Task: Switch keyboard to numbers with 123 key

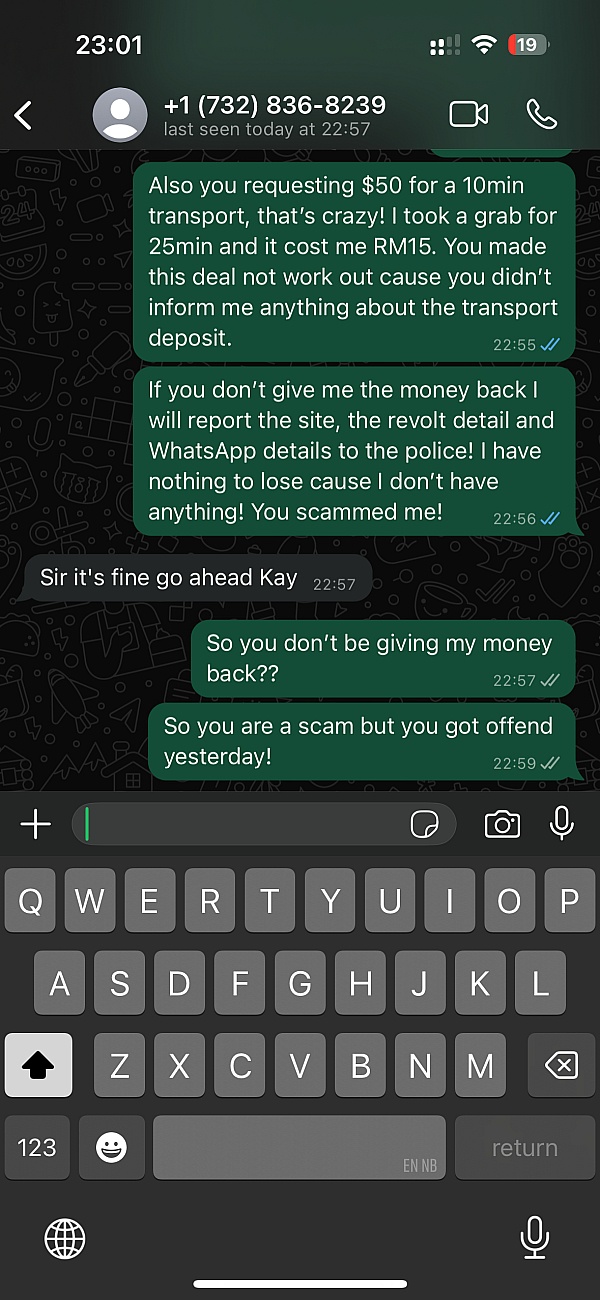Action: click(37, 1147)
